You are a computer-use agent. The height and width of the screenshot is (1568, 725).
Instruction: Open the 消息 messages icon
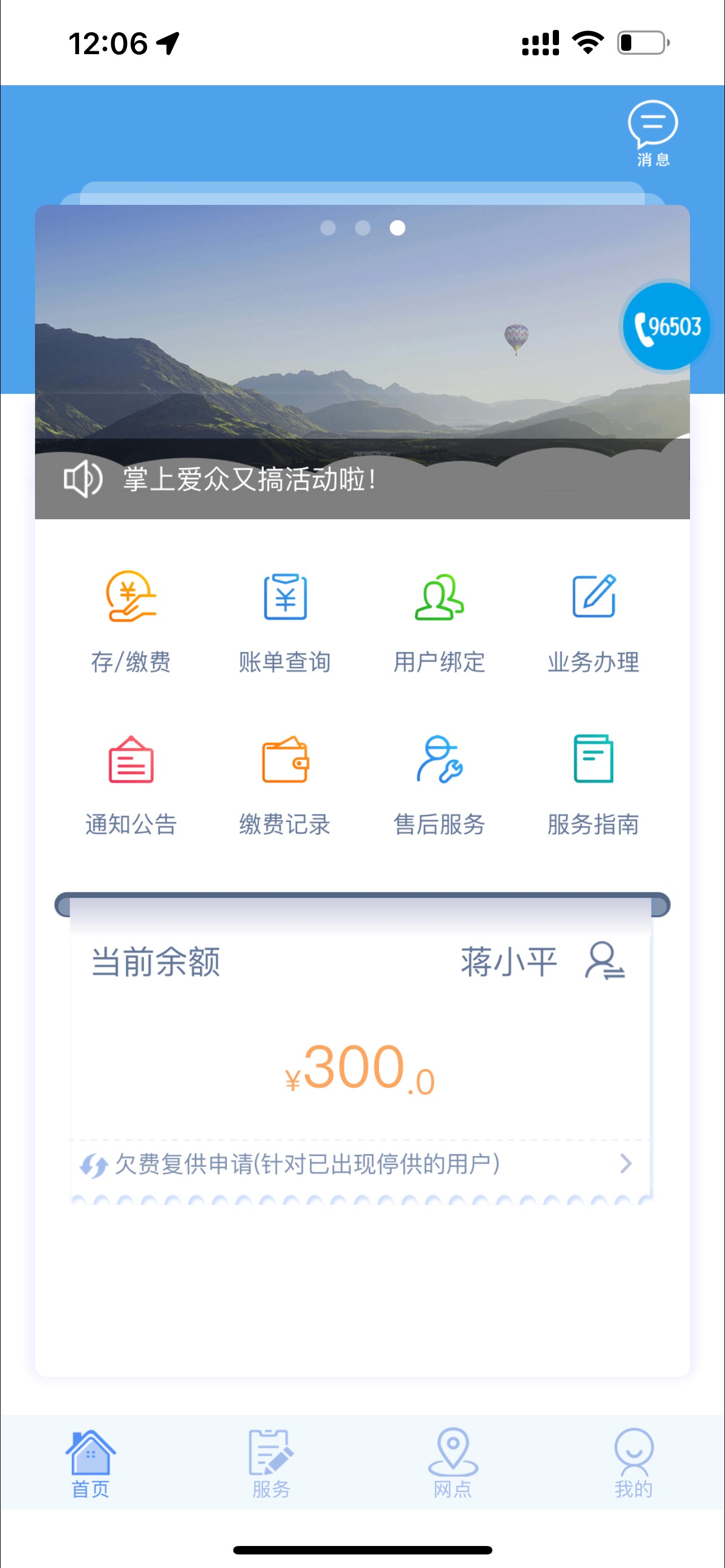[x=653, y=132]
